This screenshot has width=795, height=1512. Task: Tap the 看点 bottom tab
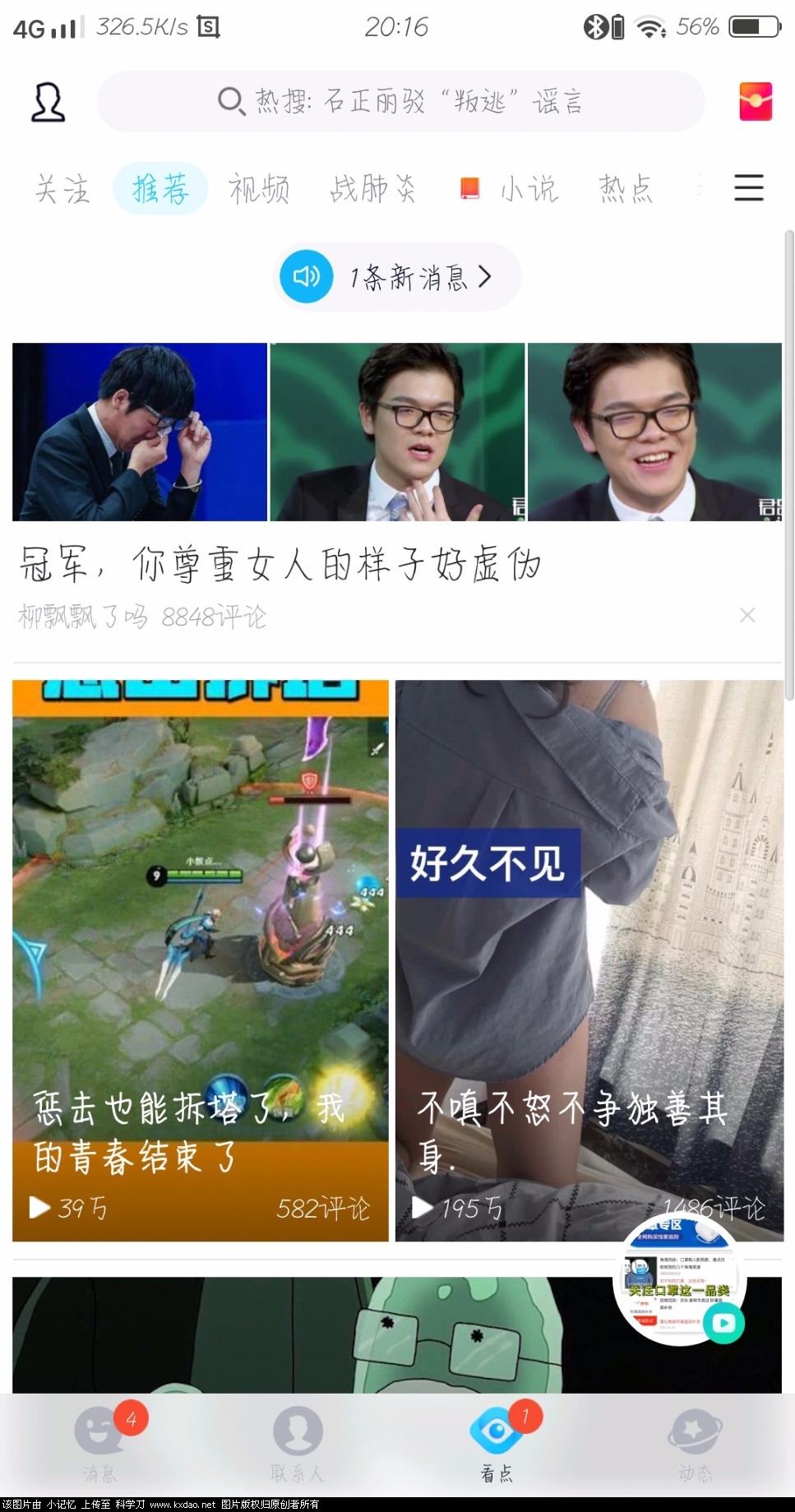[x=497, y=1442]
